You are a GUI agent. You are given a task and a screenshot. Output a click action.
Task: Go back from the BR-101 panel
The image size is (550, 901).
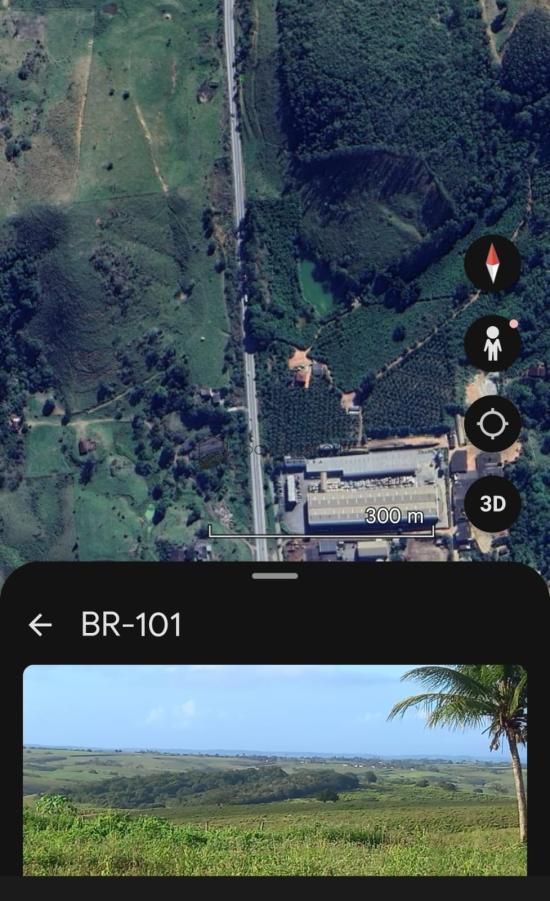[40, 625]
